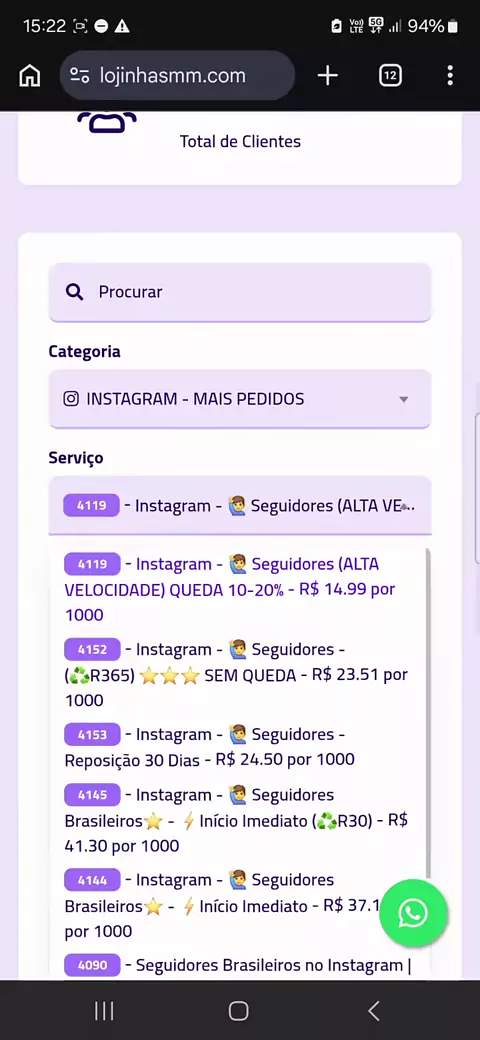Select service 4090 Seguidores Brasileiros no Instagram
This screenshot has width=480, height=1040.
pos(240,966)
